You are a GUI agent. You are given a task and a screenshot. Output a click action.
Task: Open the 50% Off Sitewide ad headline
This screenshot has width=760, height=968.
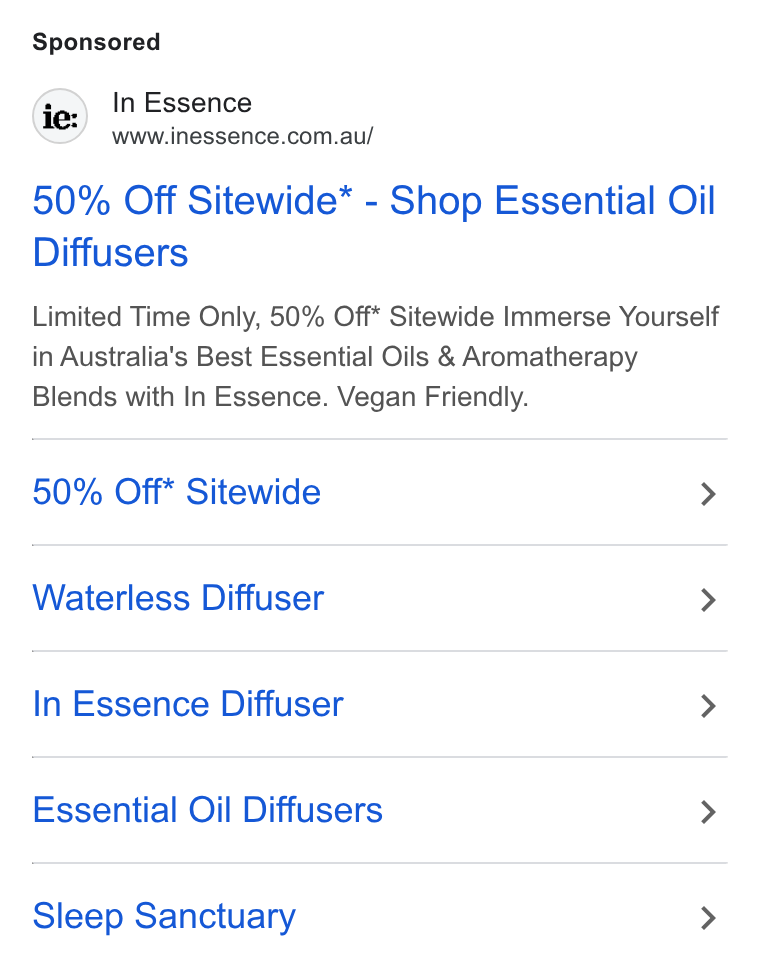374,226
